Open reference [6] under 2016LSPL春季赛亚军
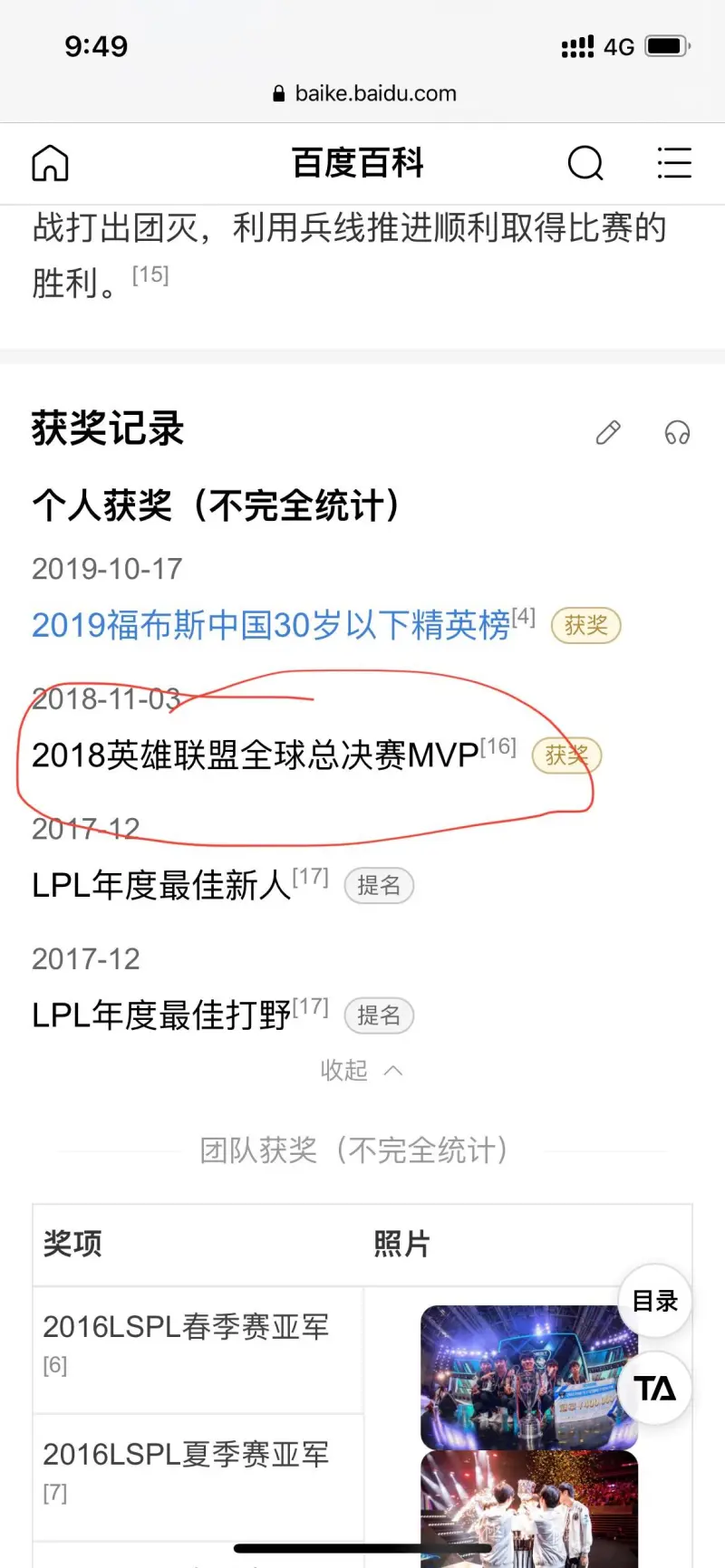This screenshot has height=1568, width=725. pyautogui.click(x=55, y=1365)
